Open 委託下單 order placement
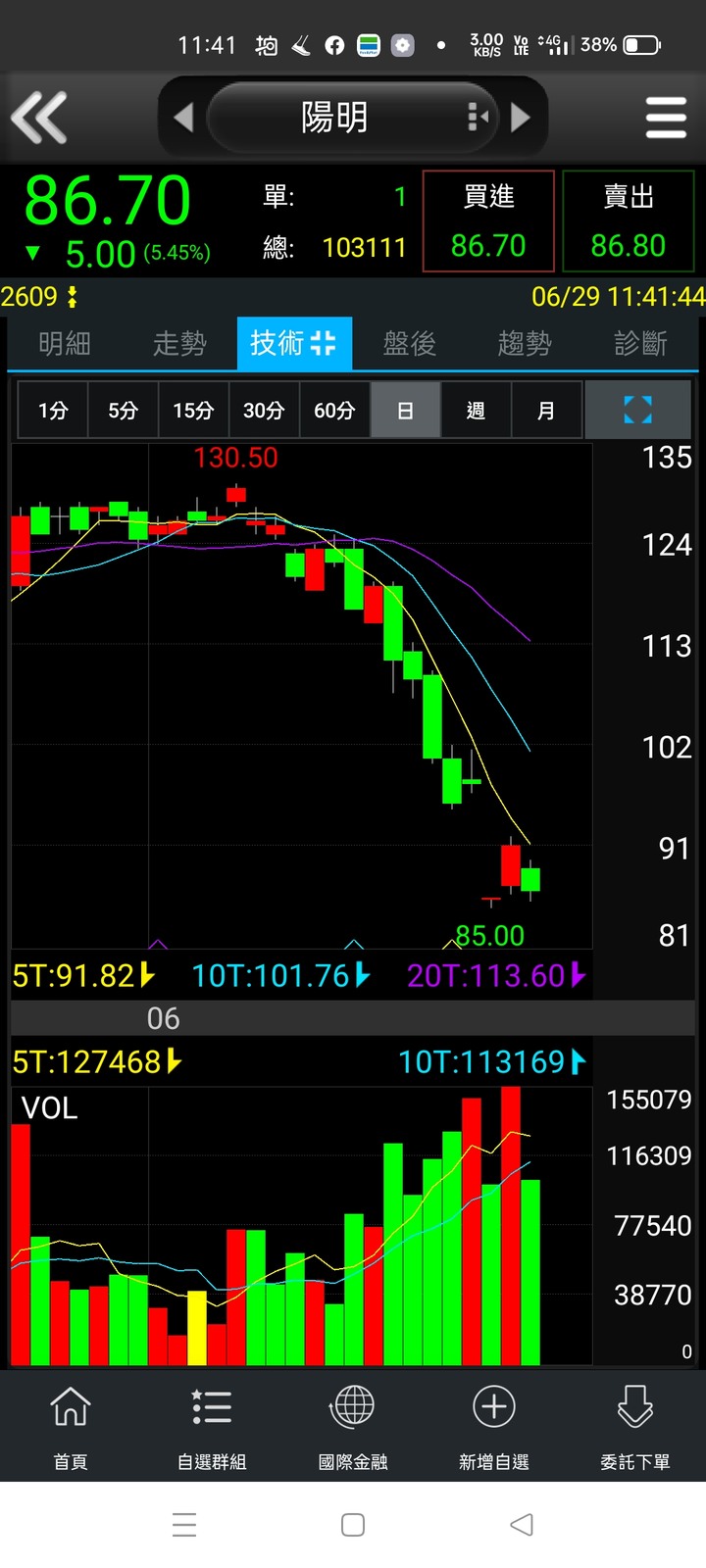Screen dimensions: 706x1568 [x=635, y=1426]
